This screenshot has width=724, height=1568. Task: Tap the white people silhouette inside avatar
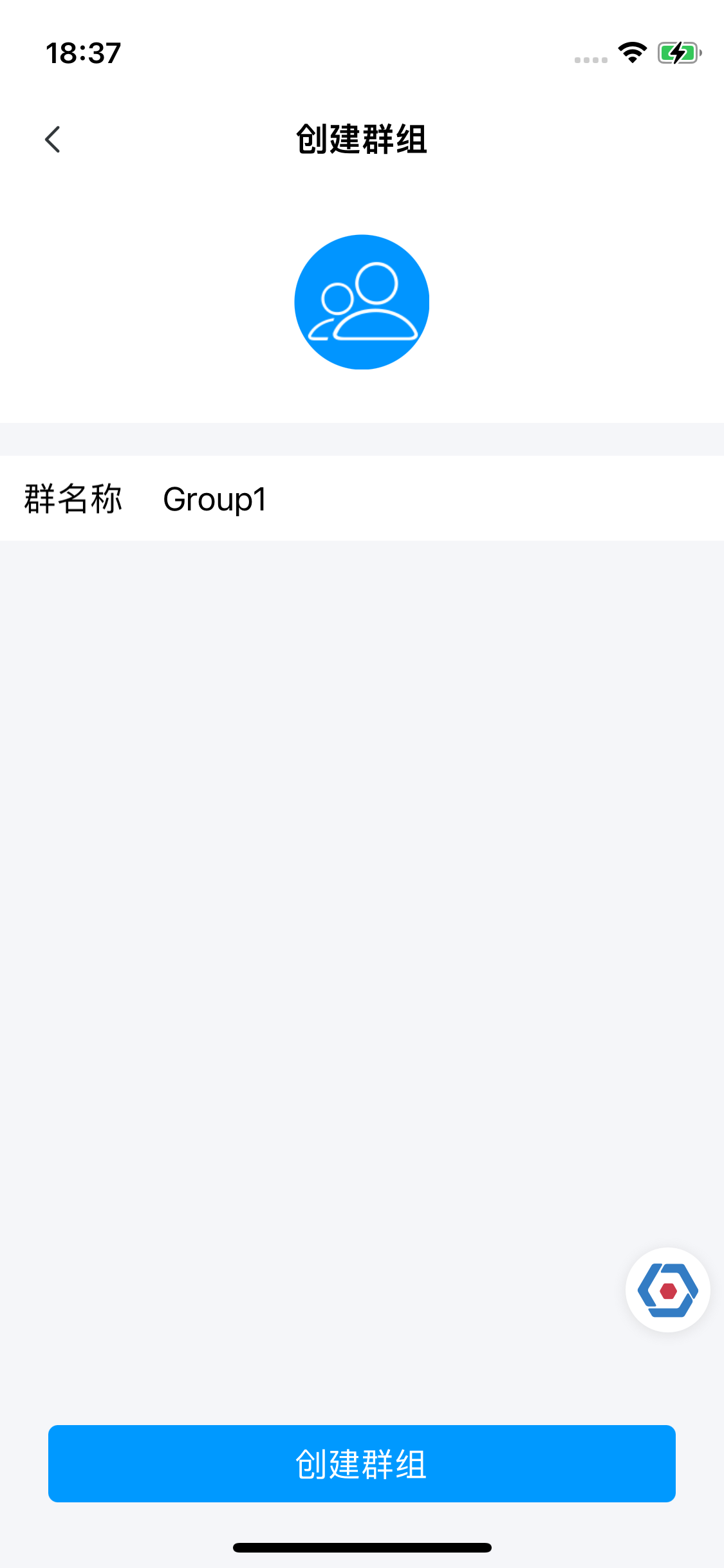[362, 303]
